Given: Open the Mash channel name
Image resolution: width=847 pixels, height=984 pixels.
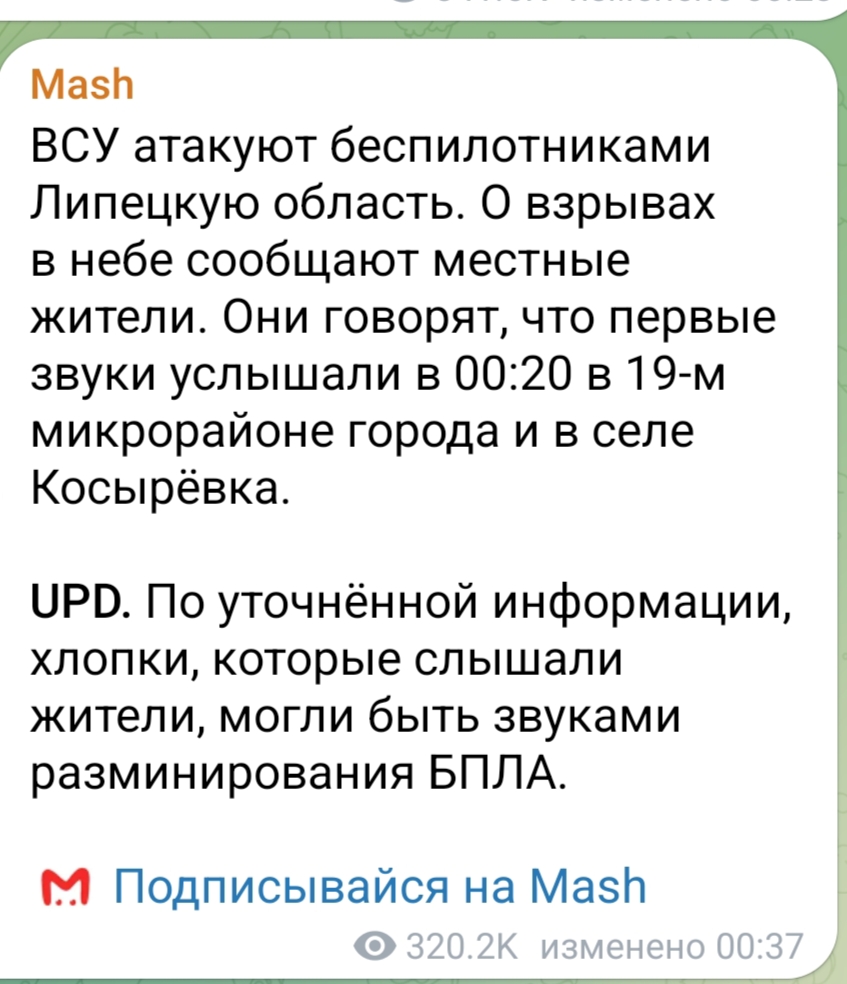Looking at the screenshot, I should [82, 86].
